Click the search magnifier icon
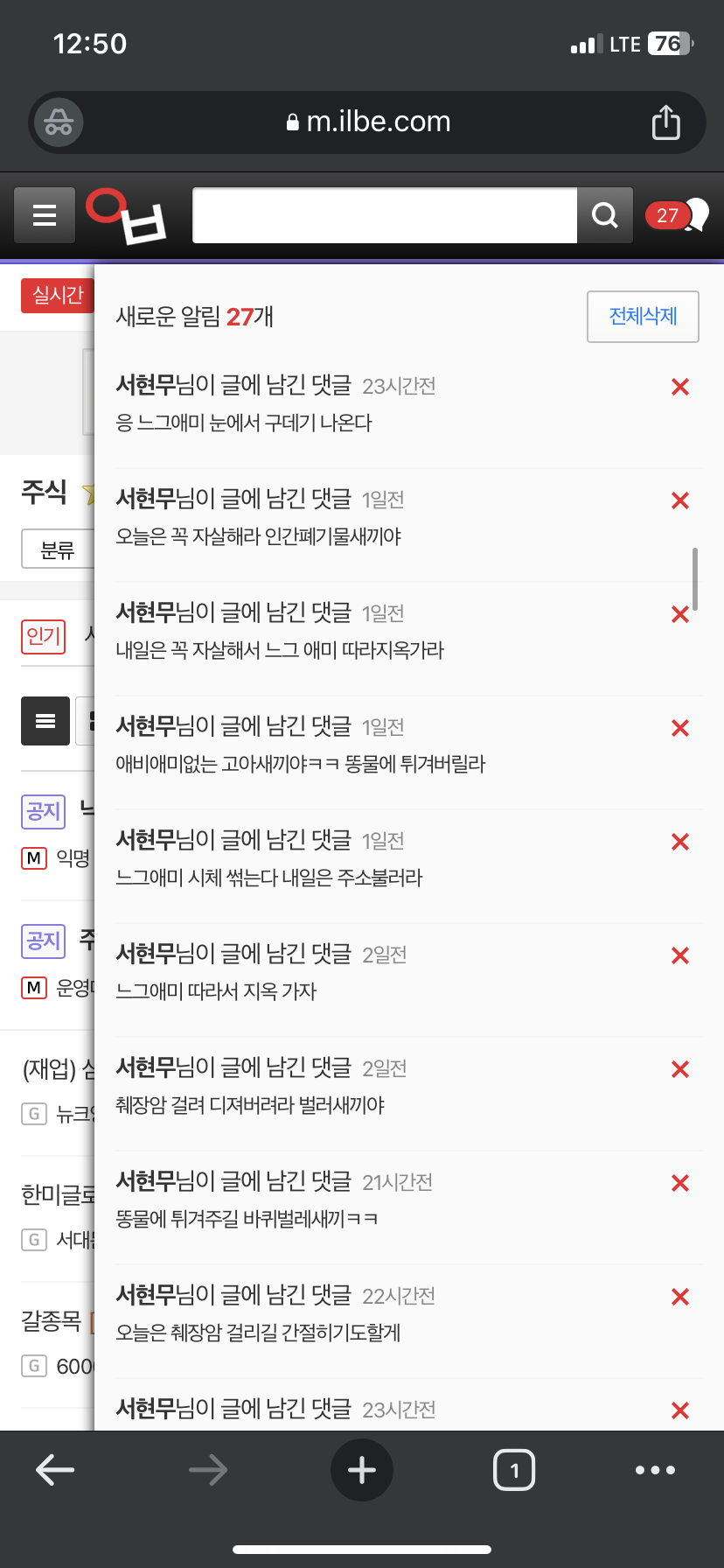 tap(604, 215)
